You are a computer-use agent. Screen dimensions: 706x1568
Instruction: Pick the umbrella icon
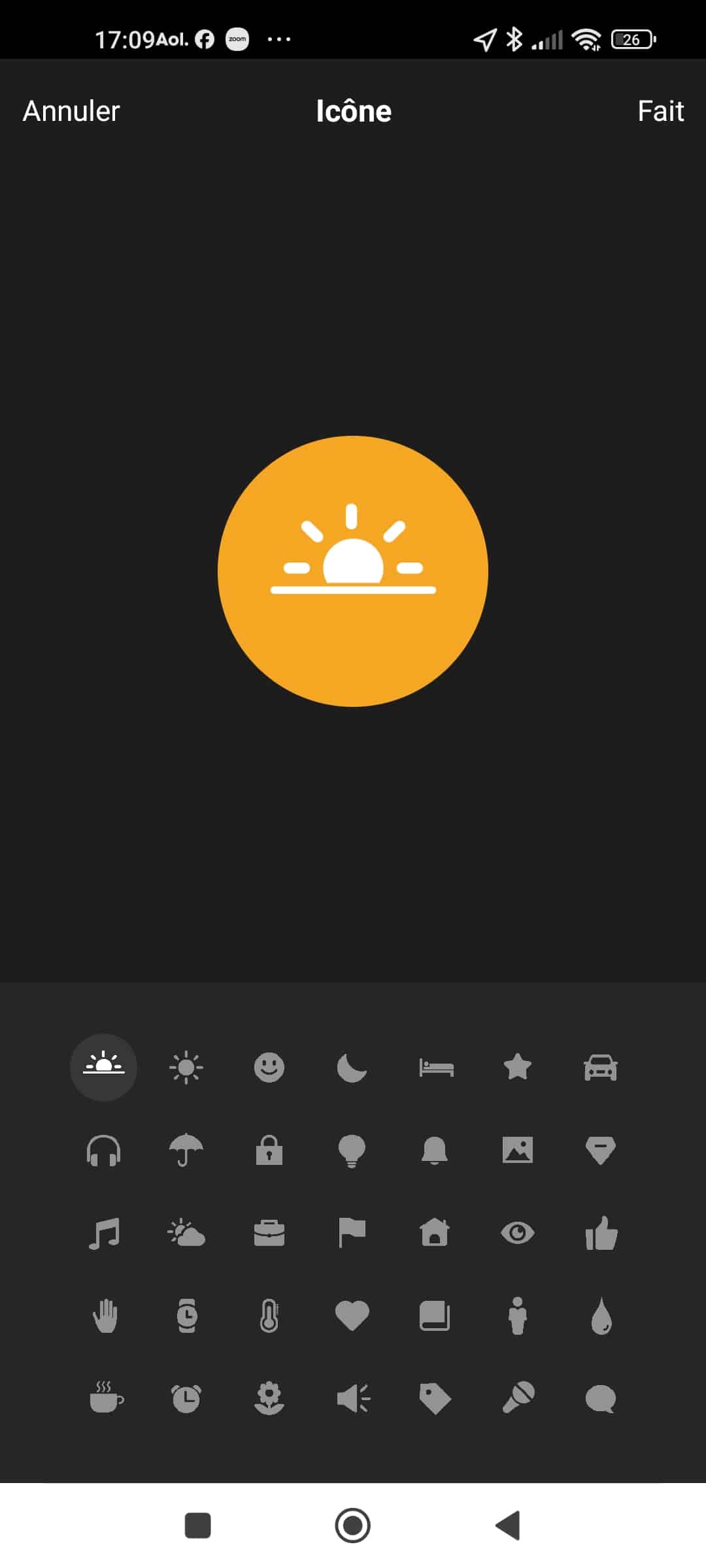point(186,1150)
